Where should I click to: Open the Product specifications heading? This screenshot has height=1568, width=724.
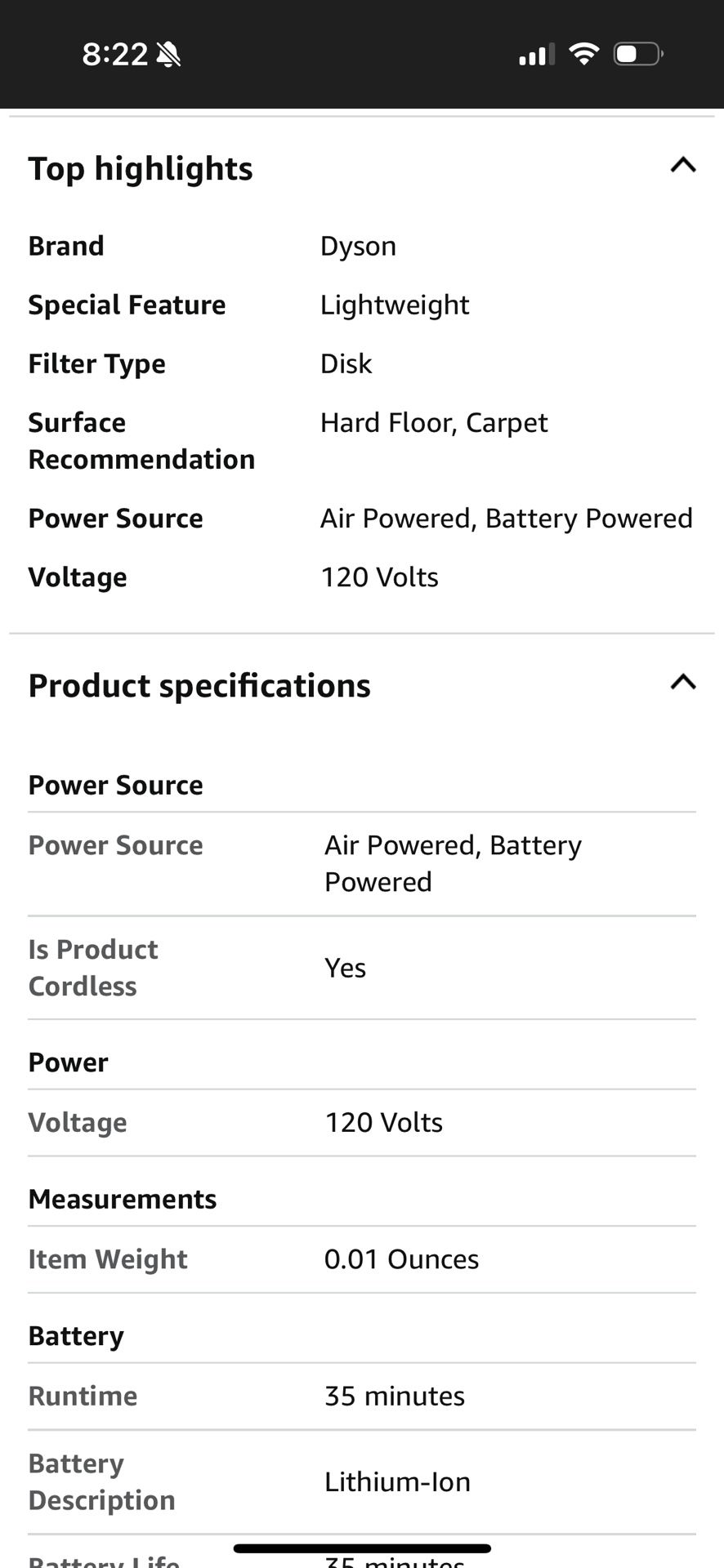(x=199, y=685)
